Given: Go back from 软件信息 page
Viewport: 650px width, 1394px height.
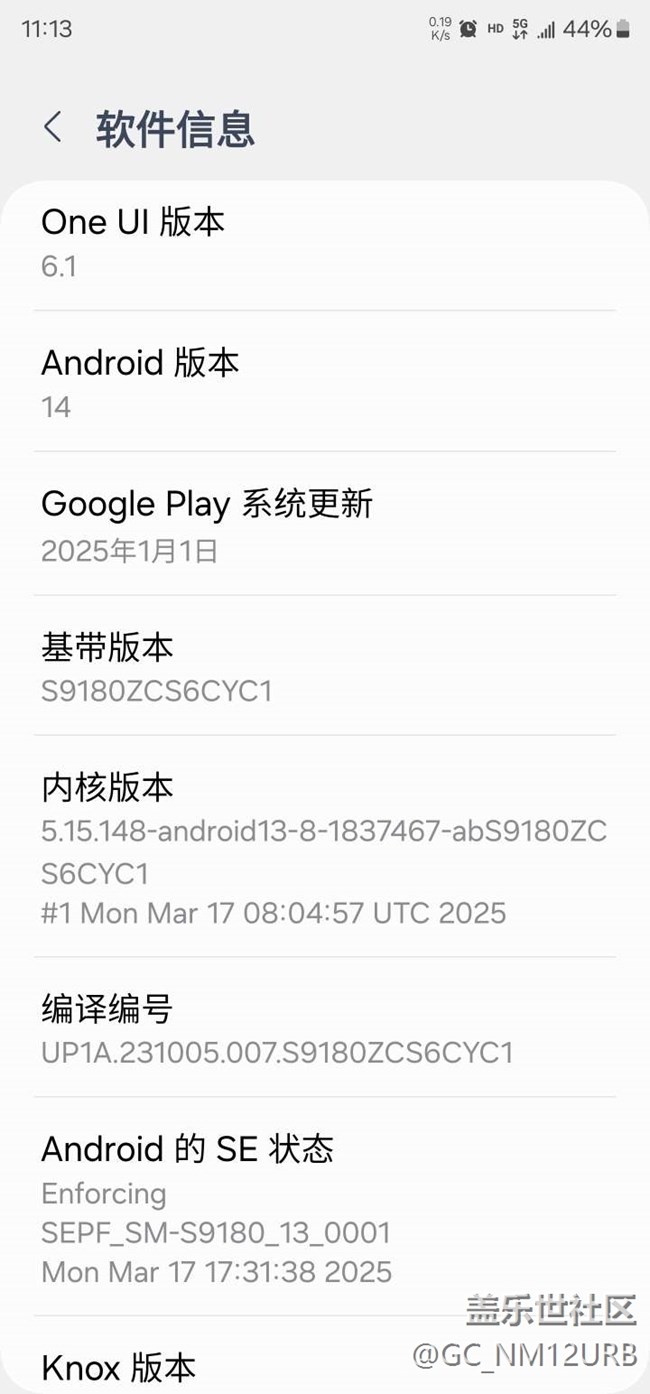Looking at the screenshot, I should click(53, 128).
